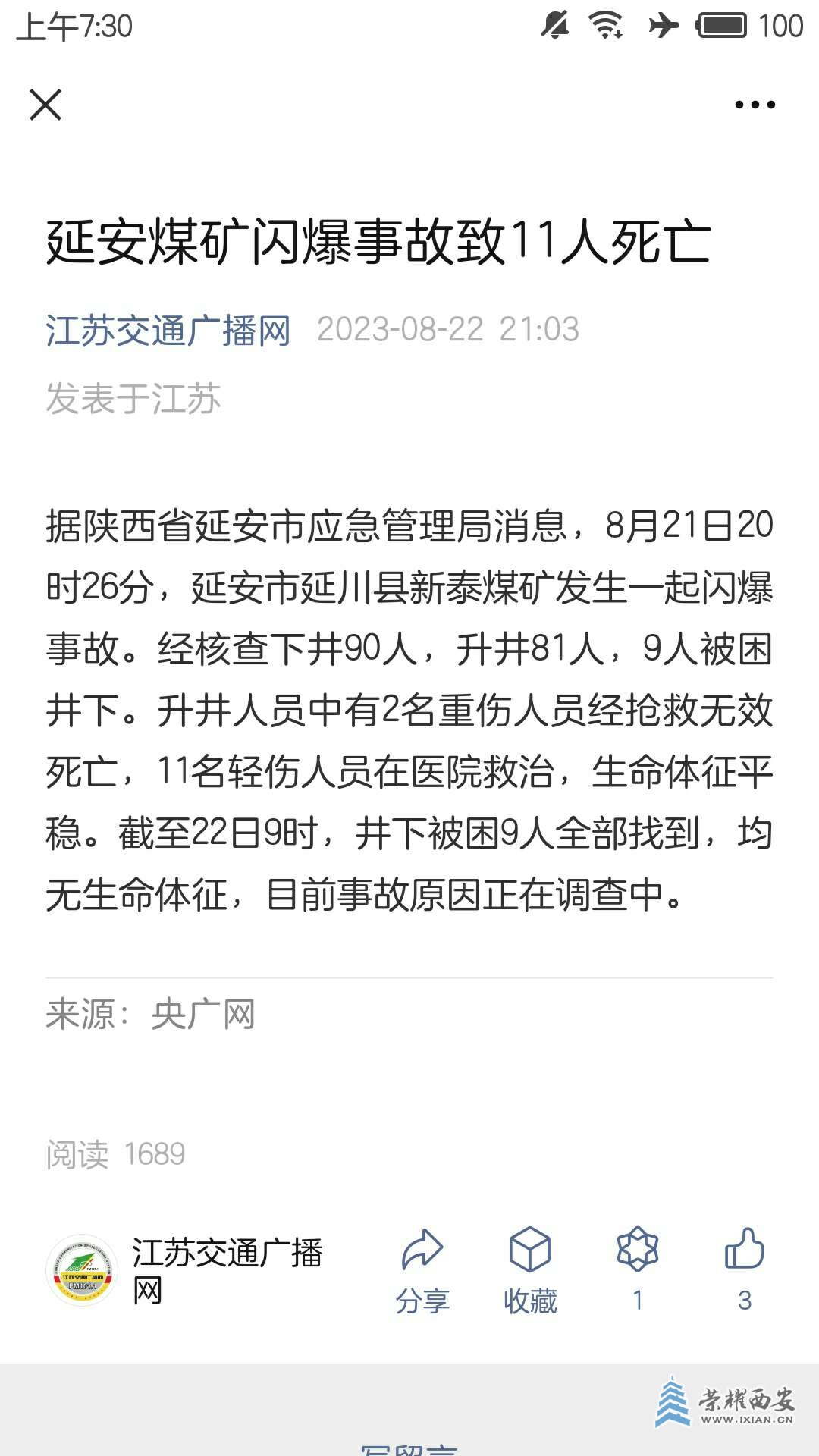This screenshot has height=1456, width=819.
Task: Open the three-dot overflow menu
Action: 755,105
